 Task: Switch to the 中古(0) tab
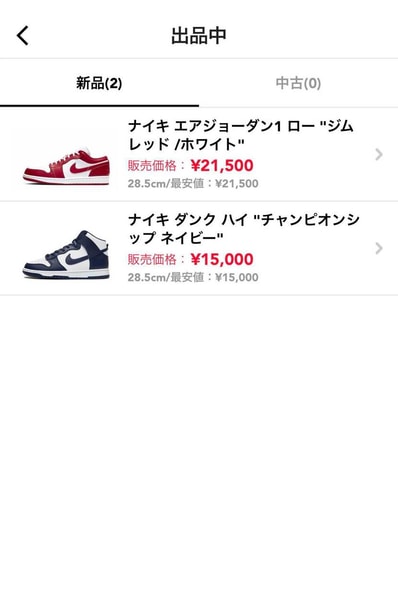point(298,83)
